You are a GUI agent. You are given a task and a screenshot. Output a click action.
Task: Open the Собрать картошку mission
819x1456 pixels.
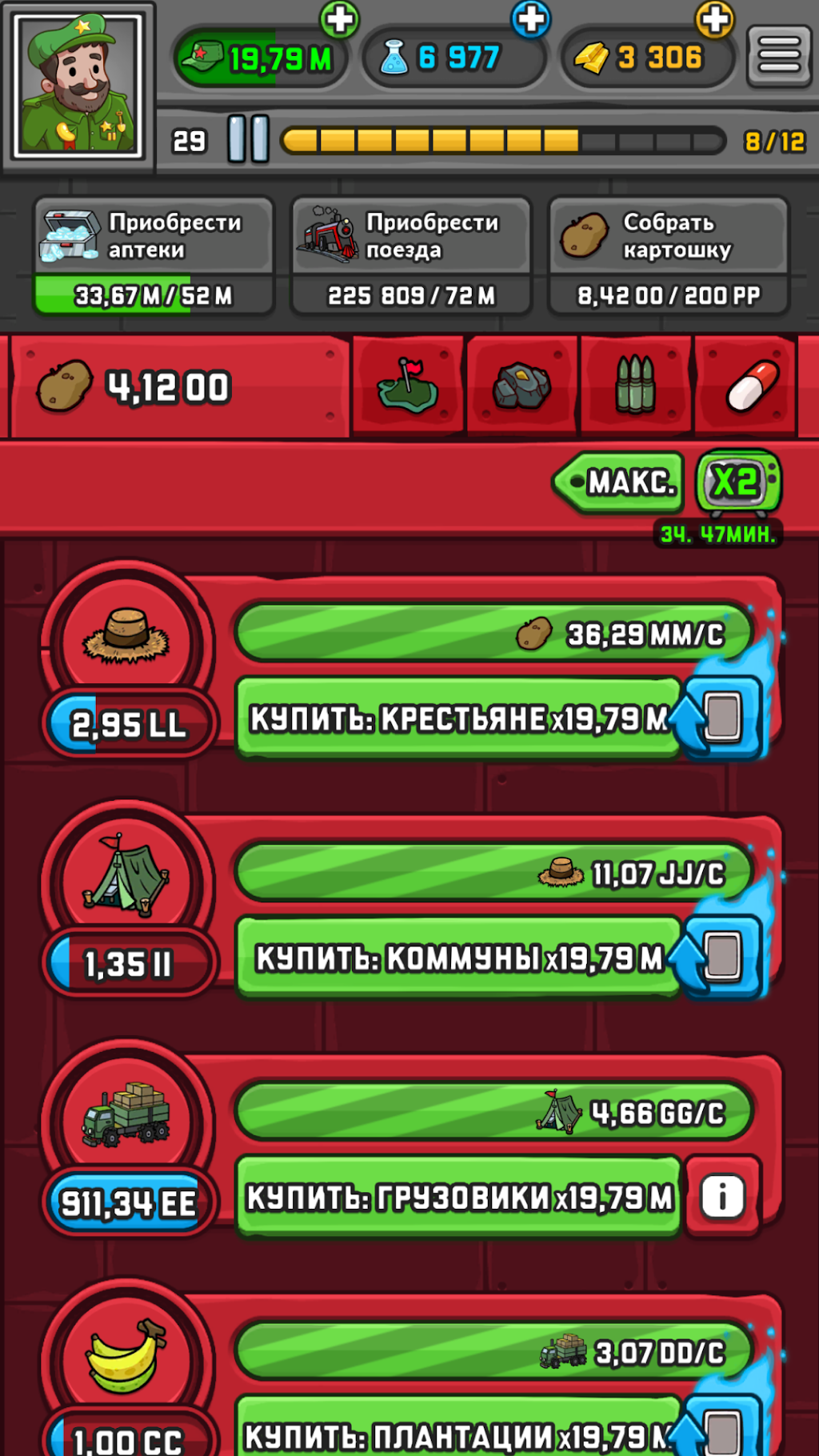point(669,256)
